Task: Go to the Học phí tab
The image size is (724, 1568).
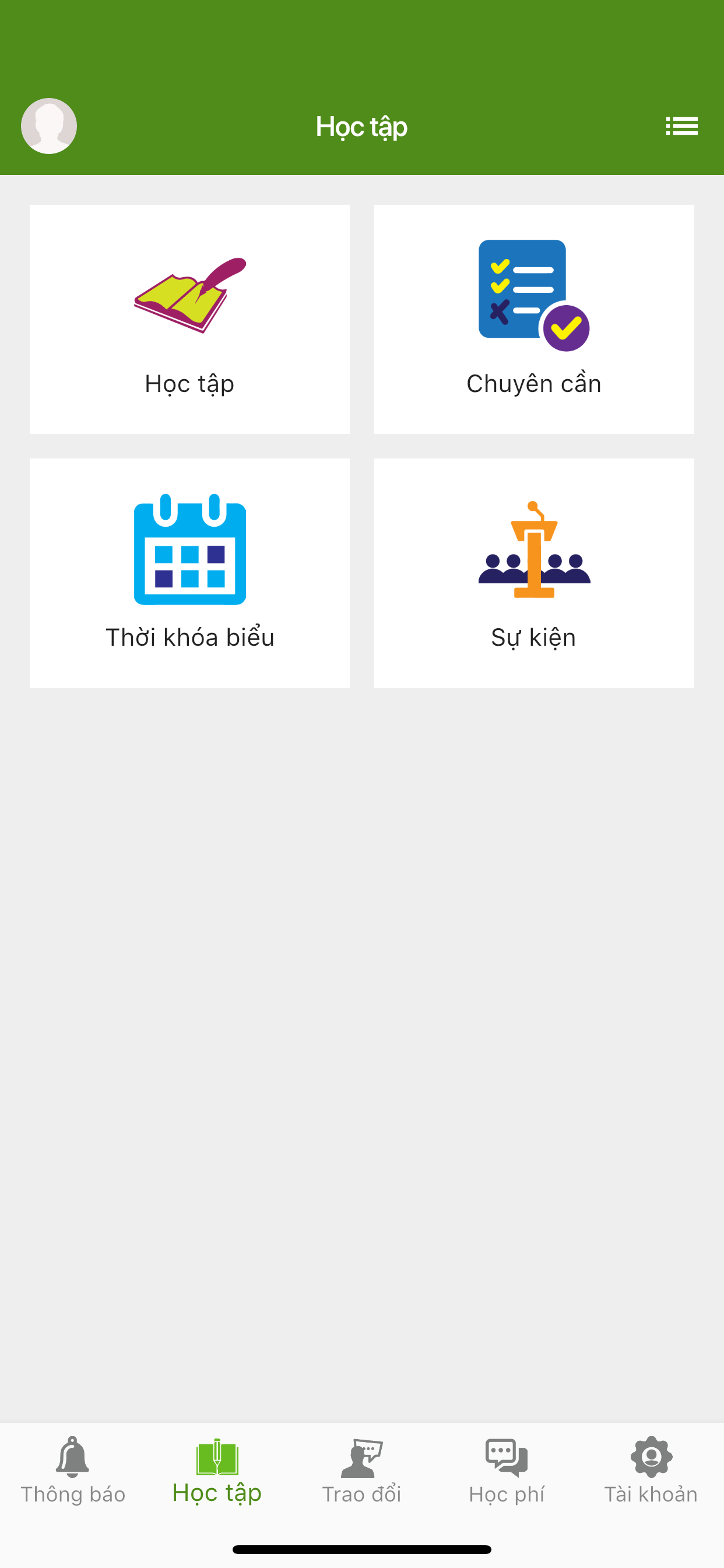Action: pos(506,1471)
